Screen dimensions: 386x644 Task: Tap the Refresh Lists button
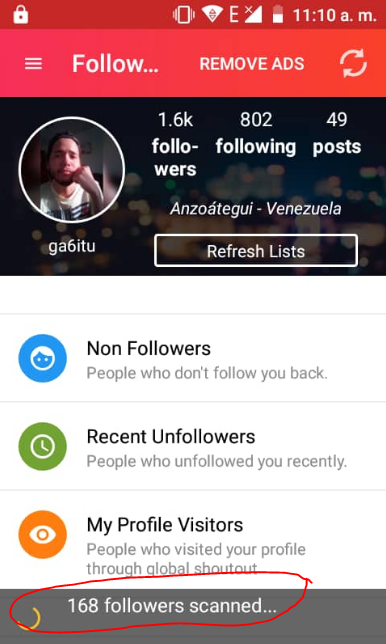click(x=256, y=251)
